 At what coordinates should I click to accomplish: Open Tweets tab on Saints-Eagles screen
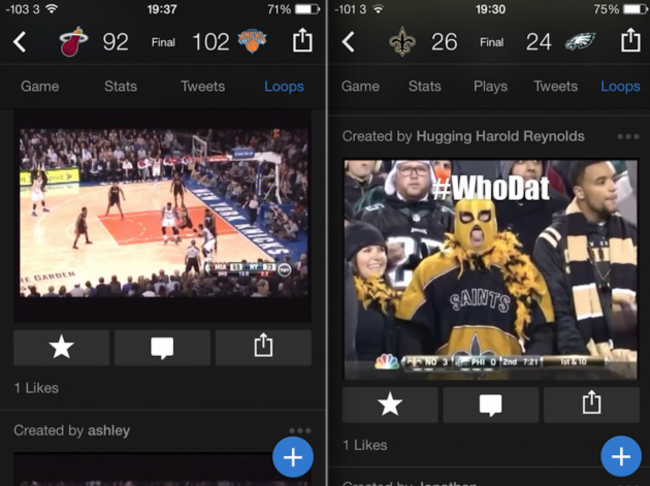pos(556,86)
